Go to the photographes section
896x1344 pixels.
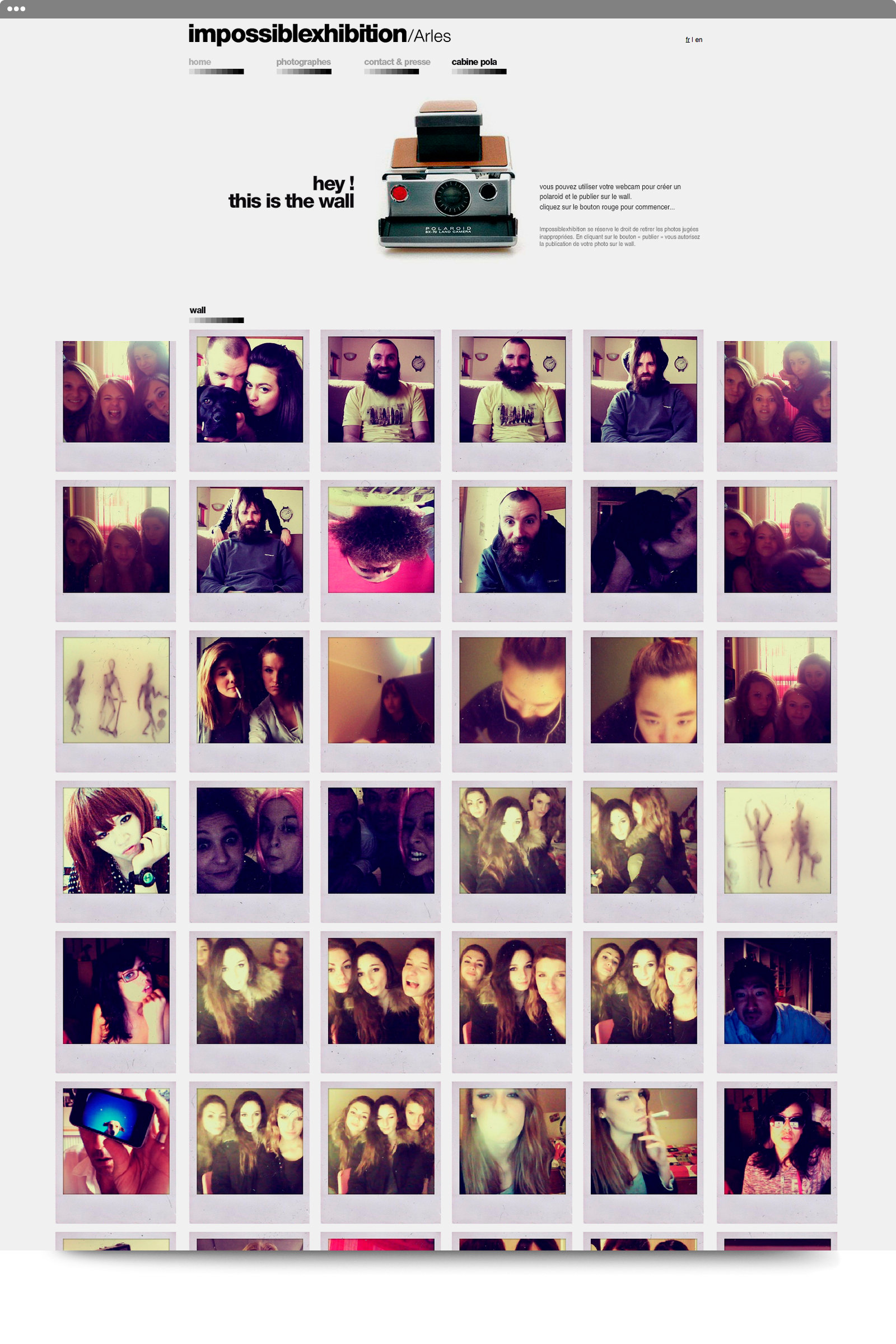pyautogui.click(x=303, y=62)
